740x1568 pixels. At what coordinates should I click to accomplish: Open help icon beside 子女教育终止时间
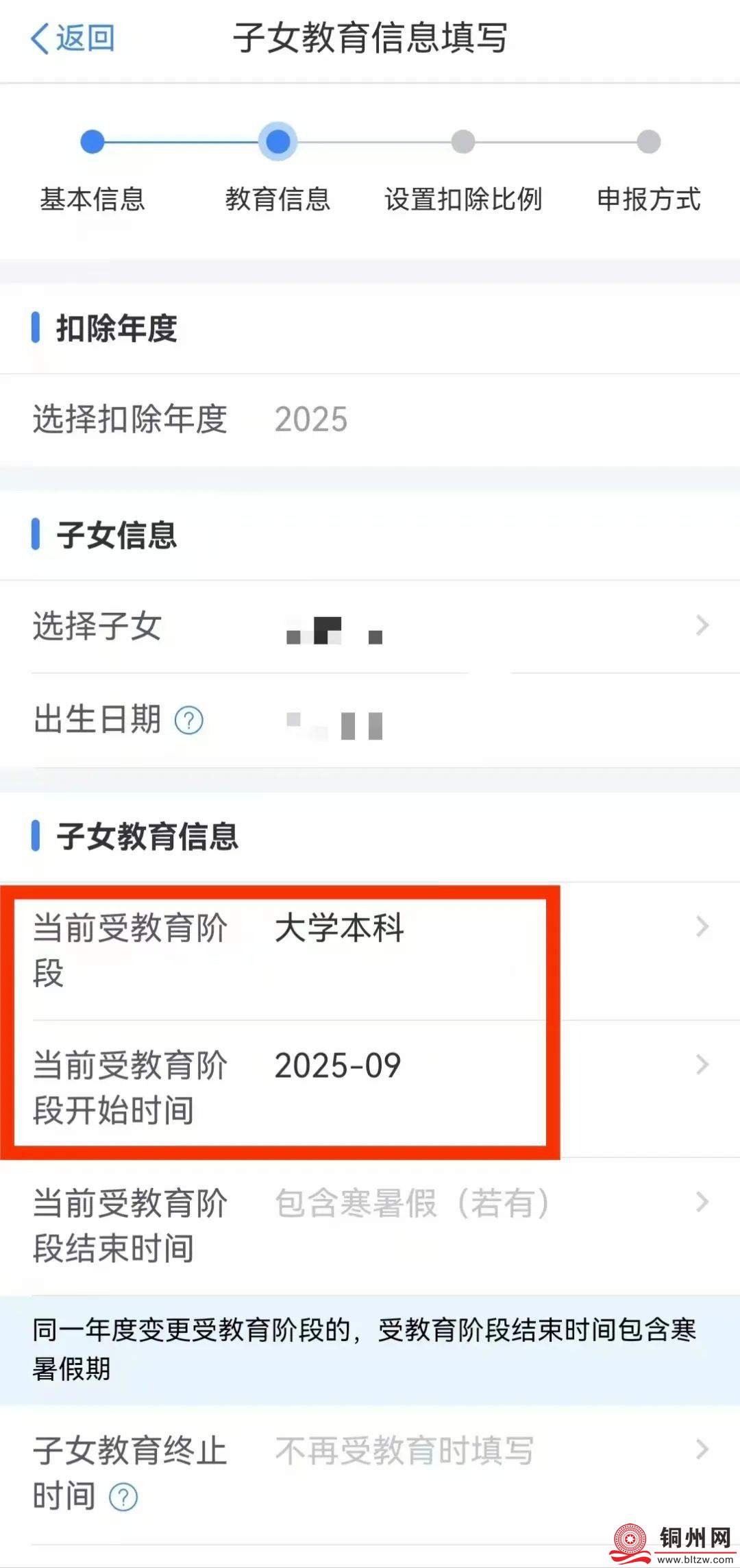(x=124, y=1497)
